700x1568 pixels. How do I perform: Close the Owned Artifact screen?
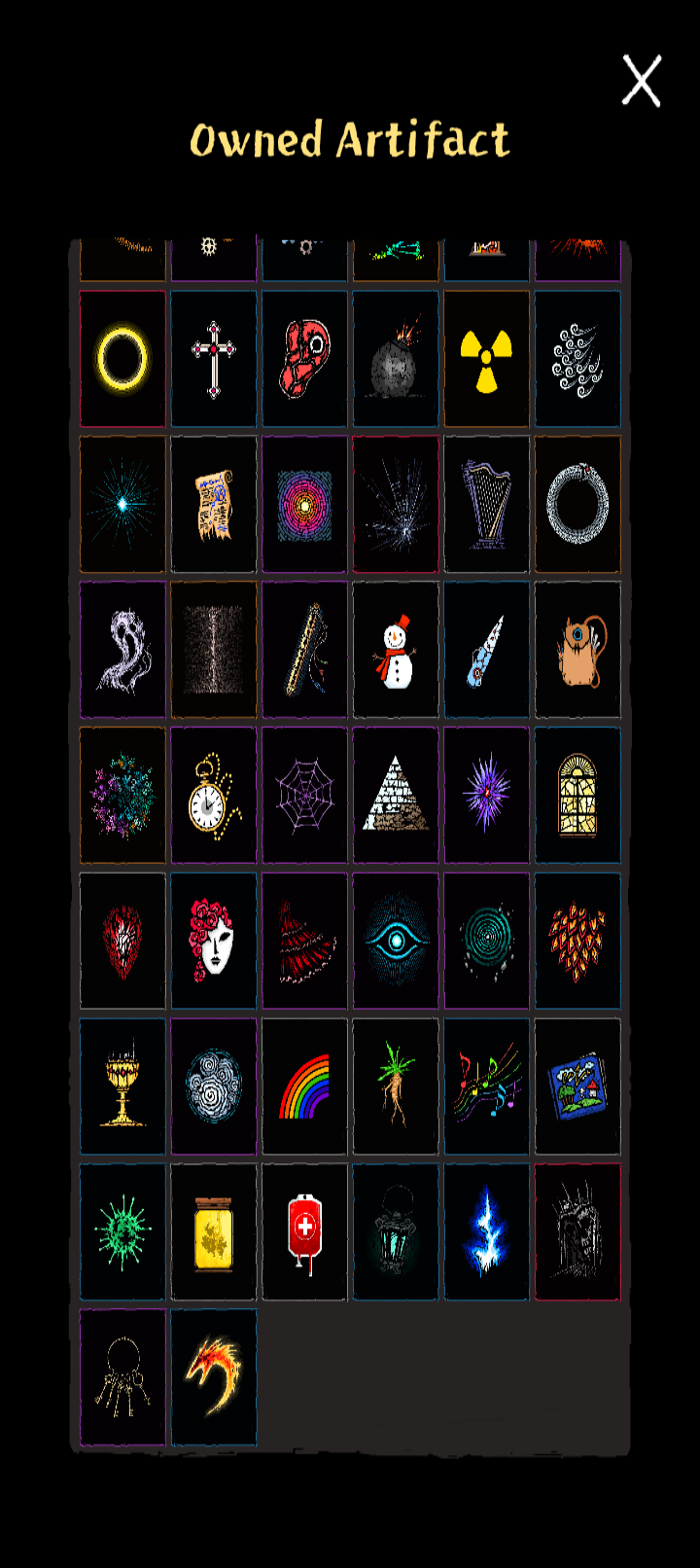tap(642, 80)
